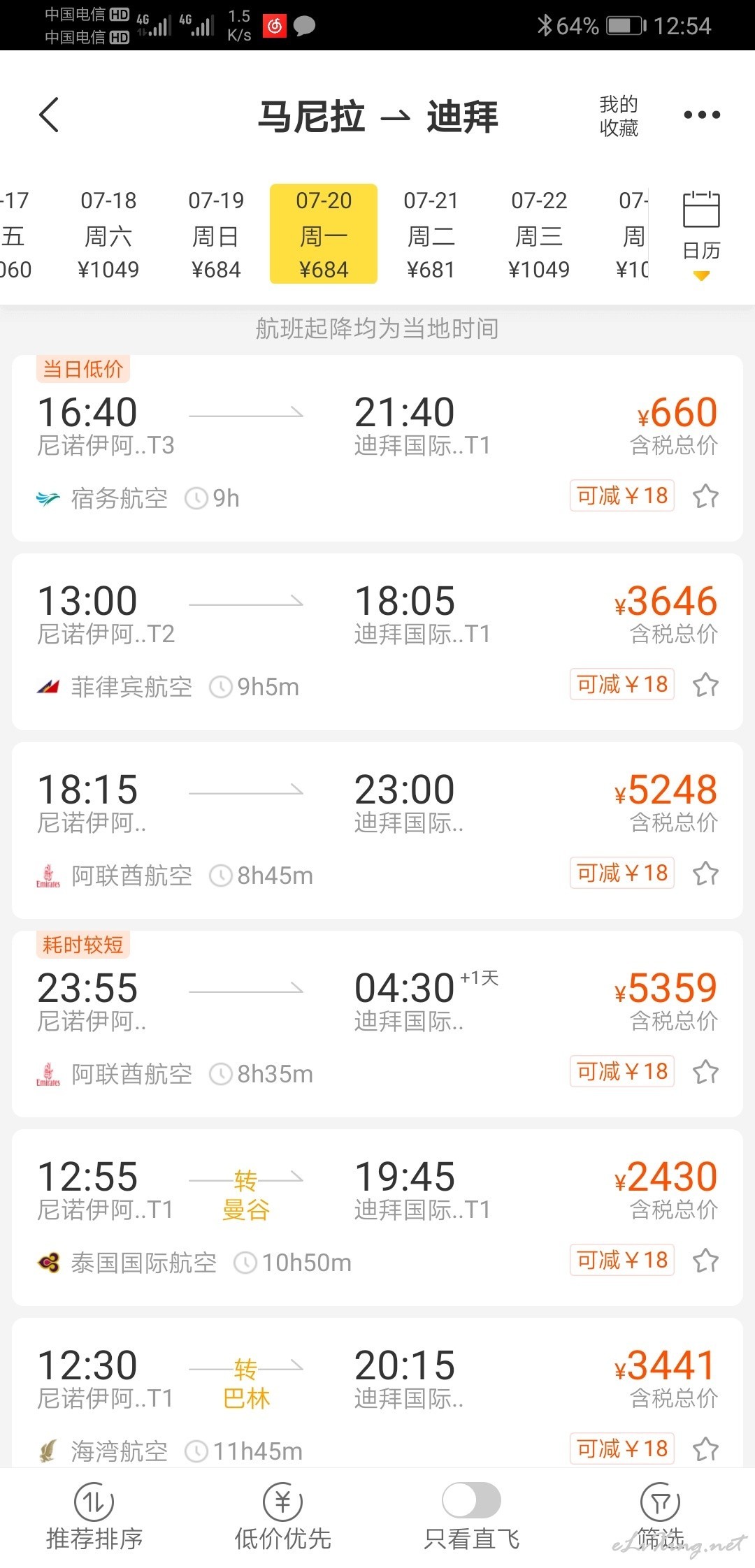Switch to 07-21 周二 date
This screenshot has width=755, height=1568.
click(x=431, y=235)
